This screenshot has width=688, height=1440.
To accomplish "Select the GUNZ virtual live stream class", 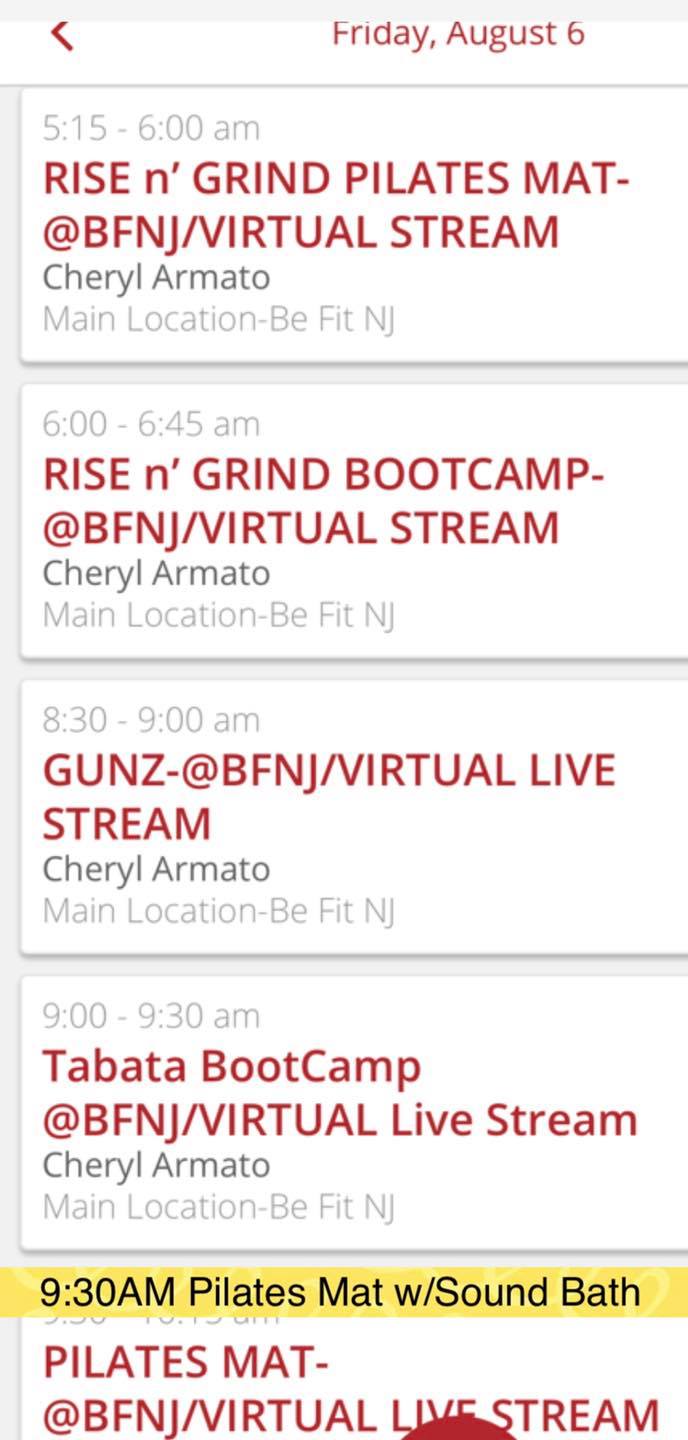I will (x=355, y=817).
